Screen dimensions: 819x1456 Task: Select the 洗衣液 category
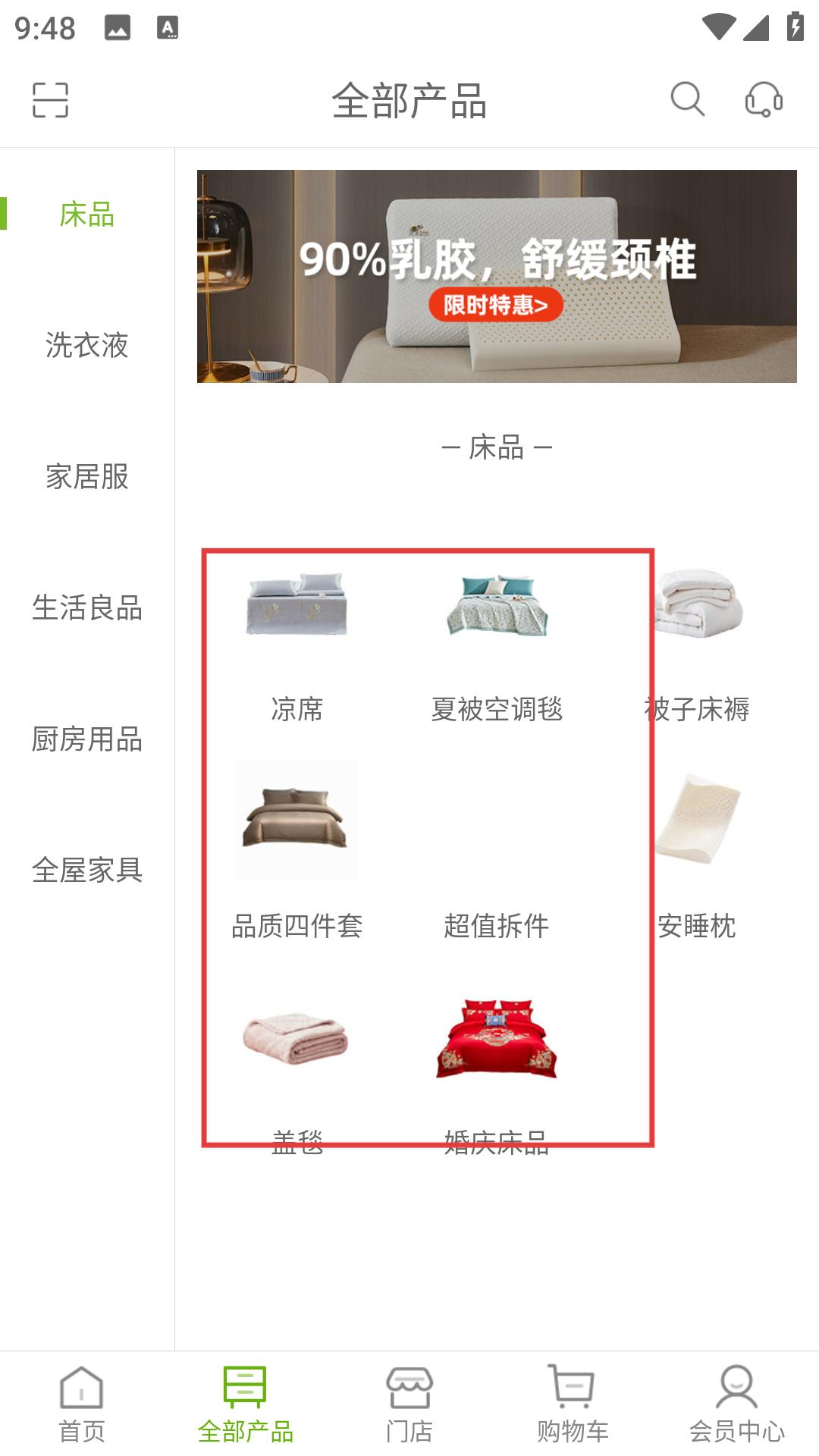pyautogui.click(x=87, y=345)
